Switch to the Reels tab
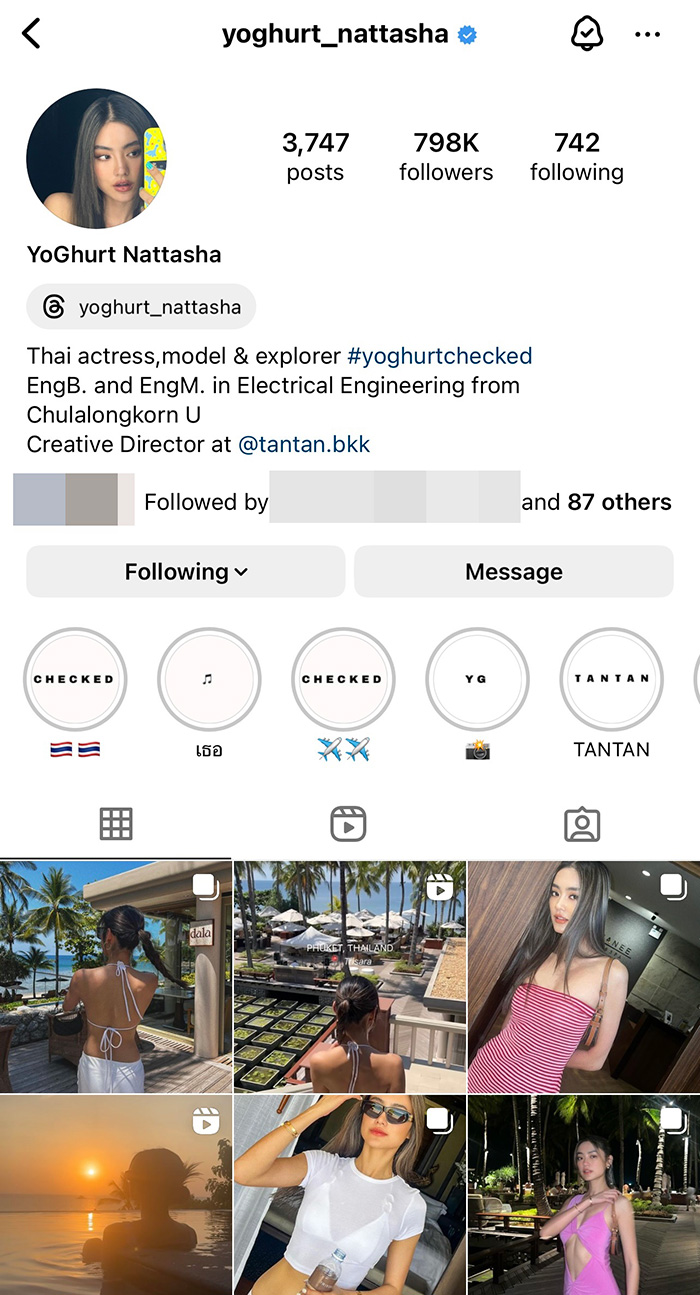Screen dimensions: 700x1295 348,824
